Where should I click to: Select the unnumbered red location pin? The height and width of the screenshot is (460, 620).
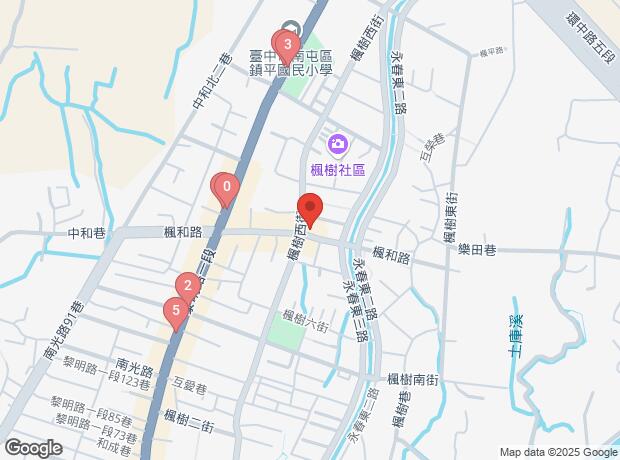tap(309, 209)
